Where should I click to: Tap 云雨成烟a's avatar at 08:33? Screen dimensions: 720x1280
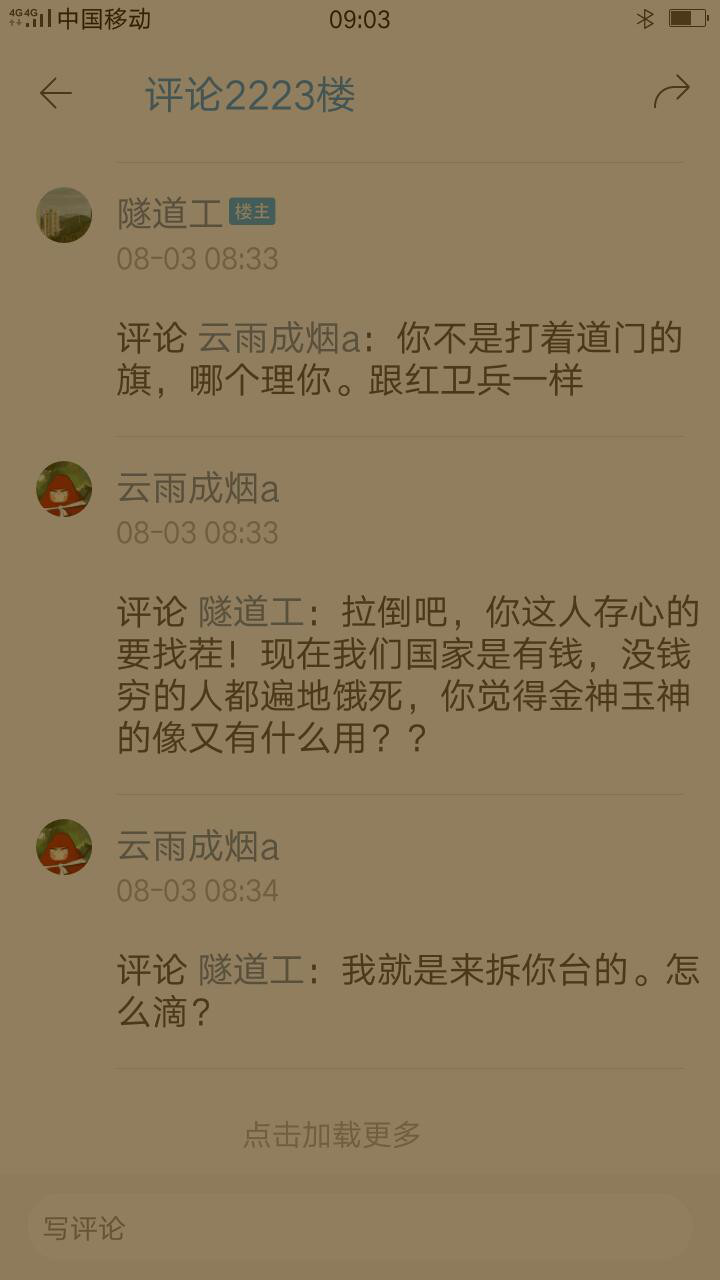[64, 489]
